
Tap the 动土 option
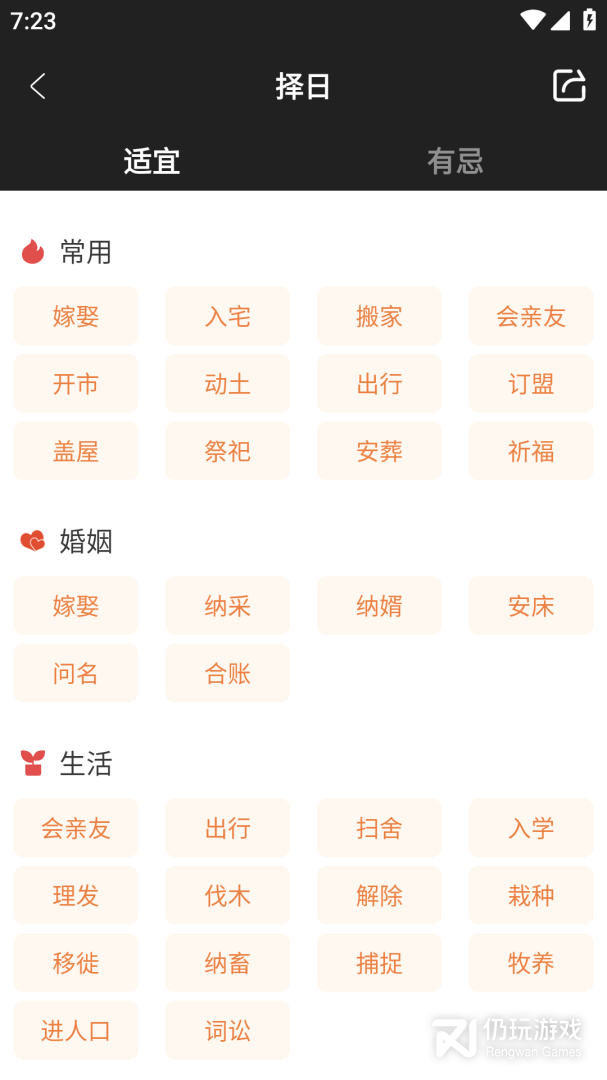(227, 383)
